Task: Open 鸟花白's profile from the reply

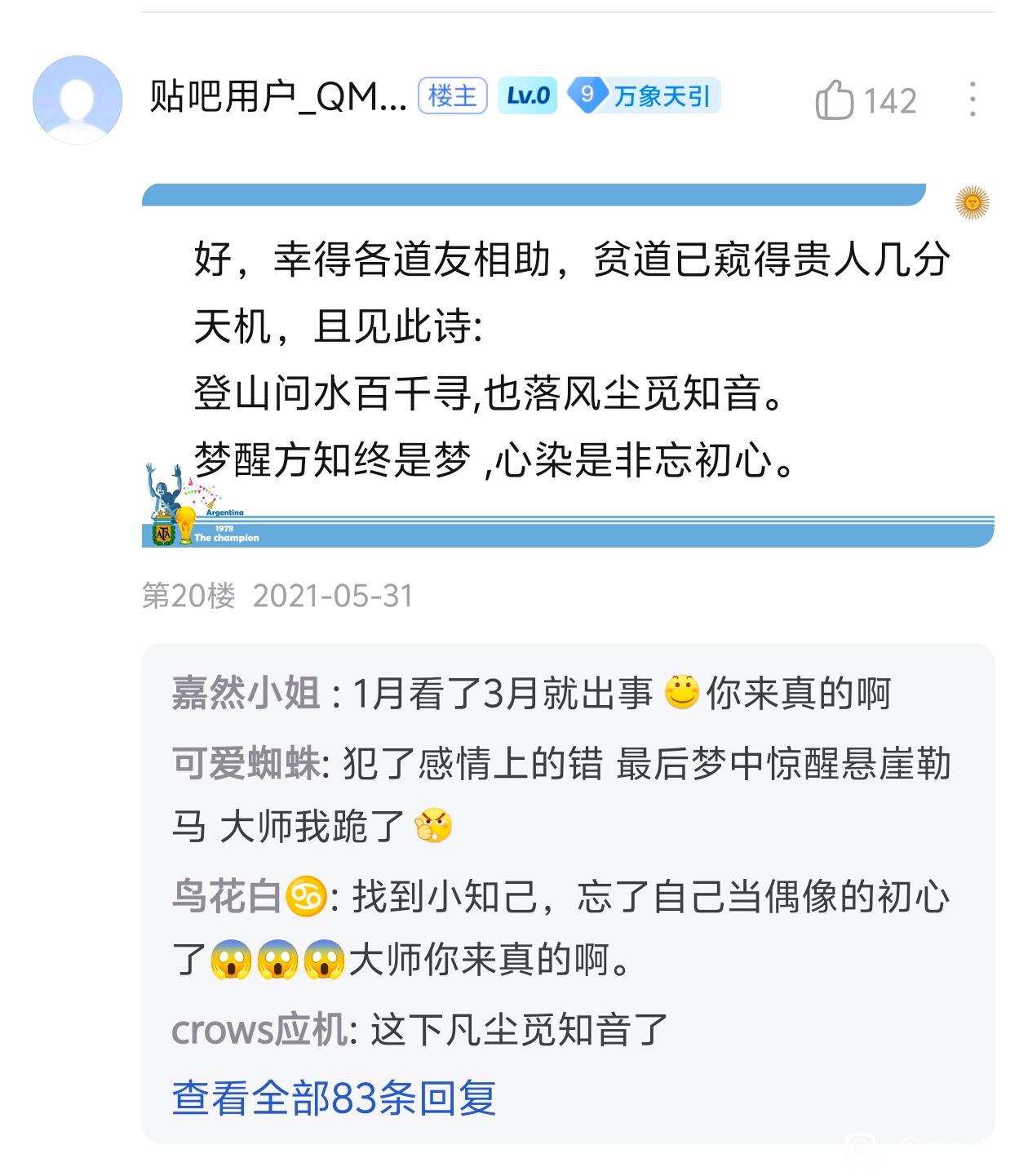Action: point(227,897)
